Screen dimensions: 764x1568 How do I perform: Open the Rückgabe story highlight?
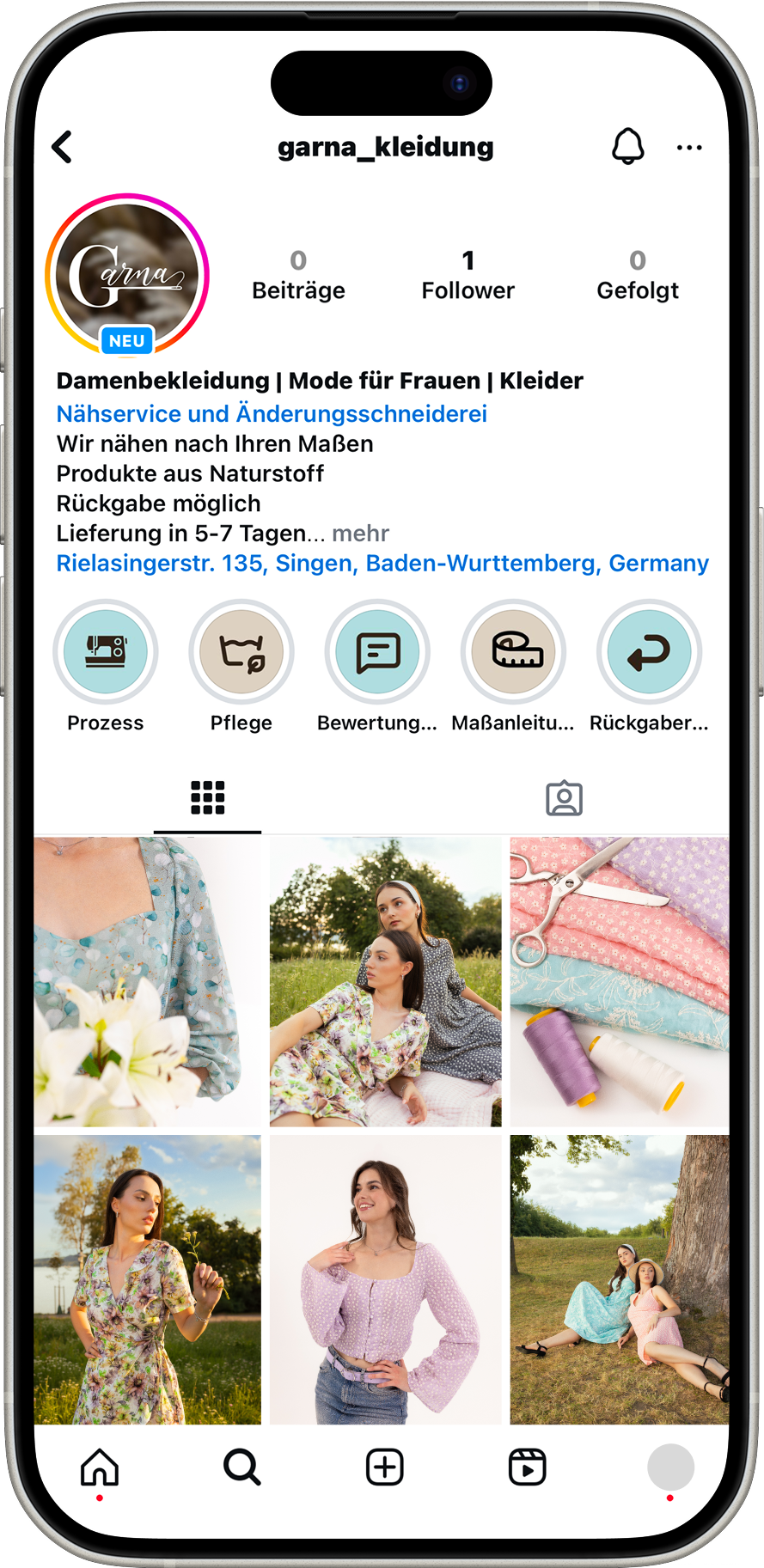coord(649,652)
